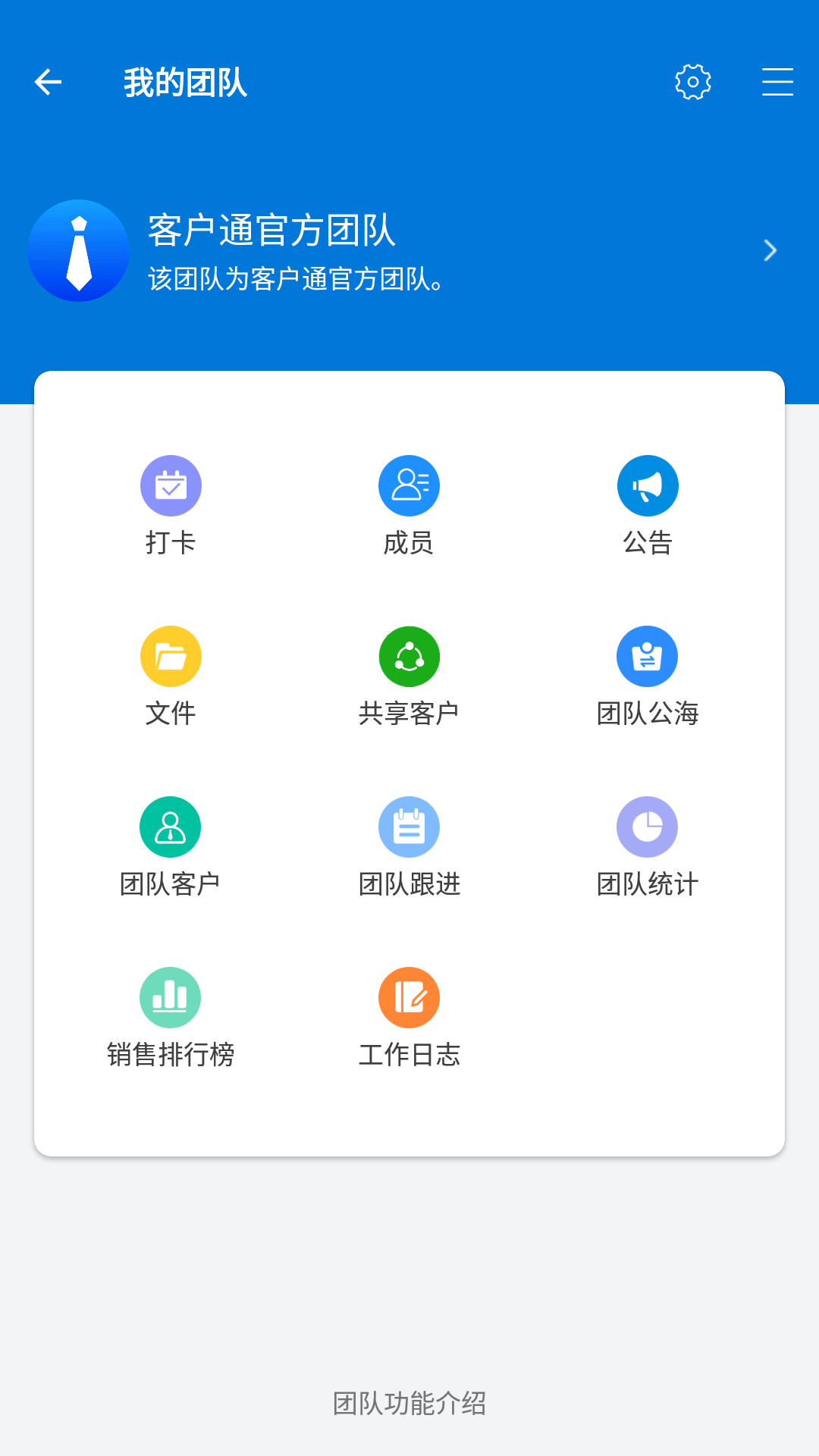Open the blue team banner card

pos(409,250)
